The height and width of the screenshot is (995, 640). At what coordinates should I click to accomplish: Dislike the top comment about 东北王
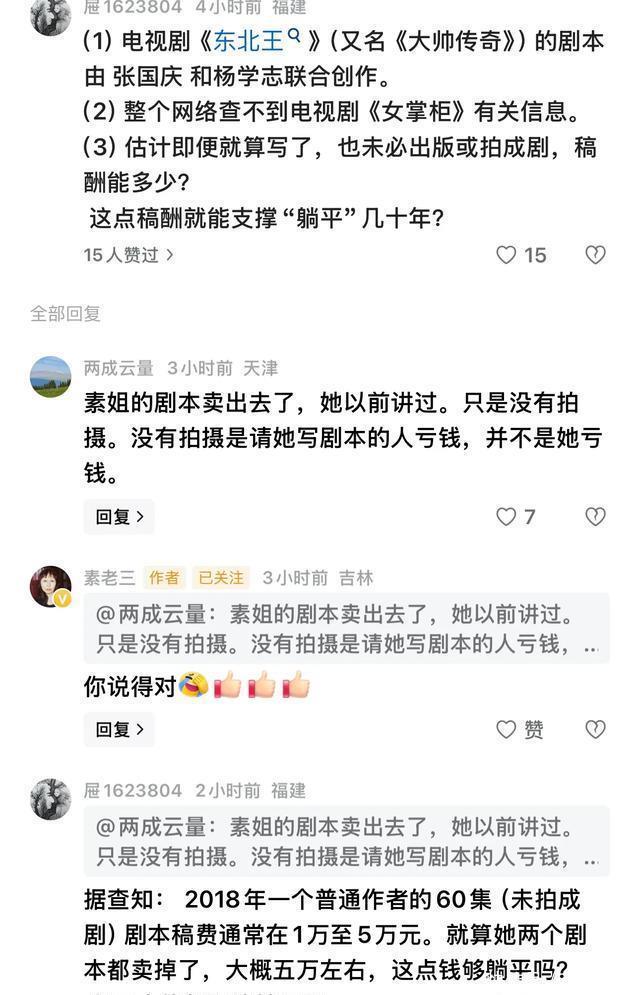[x=595, y=255]
